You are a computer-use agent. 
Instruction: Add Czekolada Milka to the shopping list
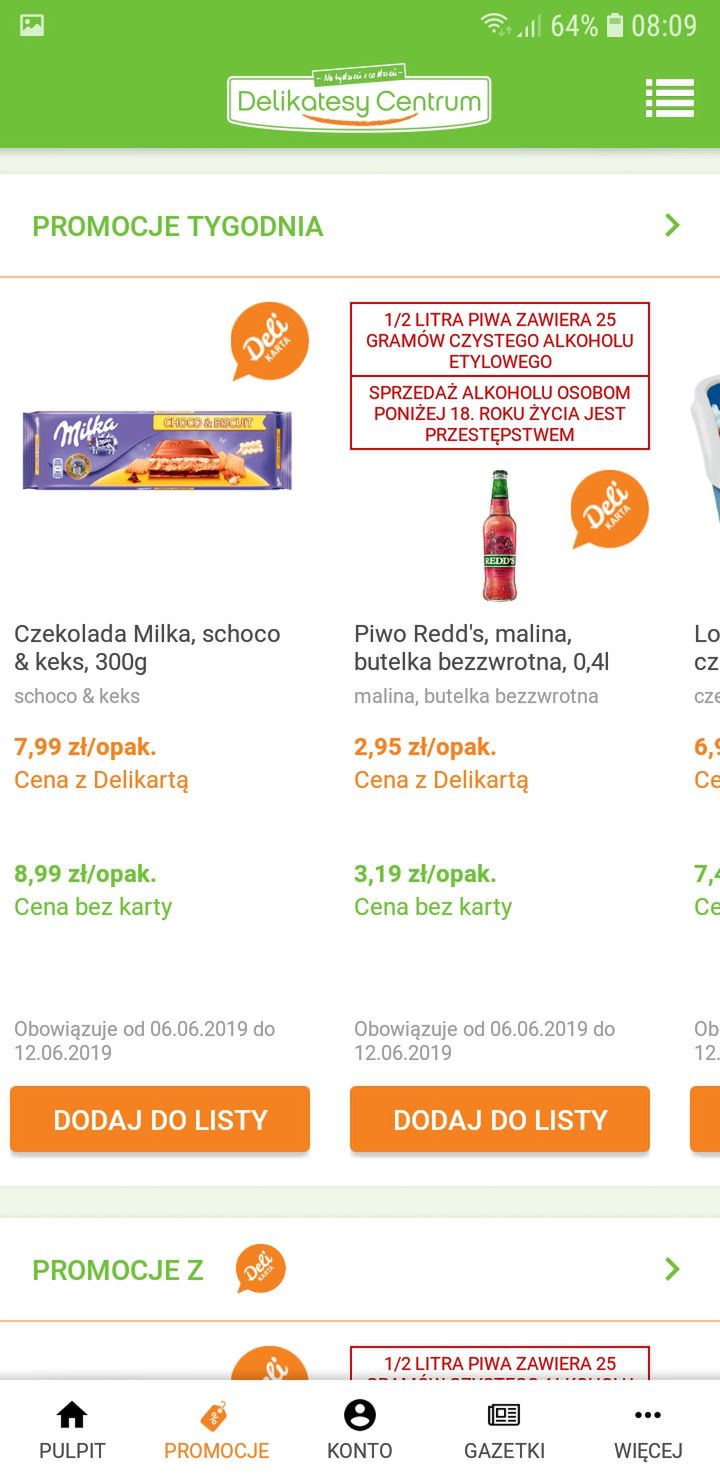point(160,1119)
